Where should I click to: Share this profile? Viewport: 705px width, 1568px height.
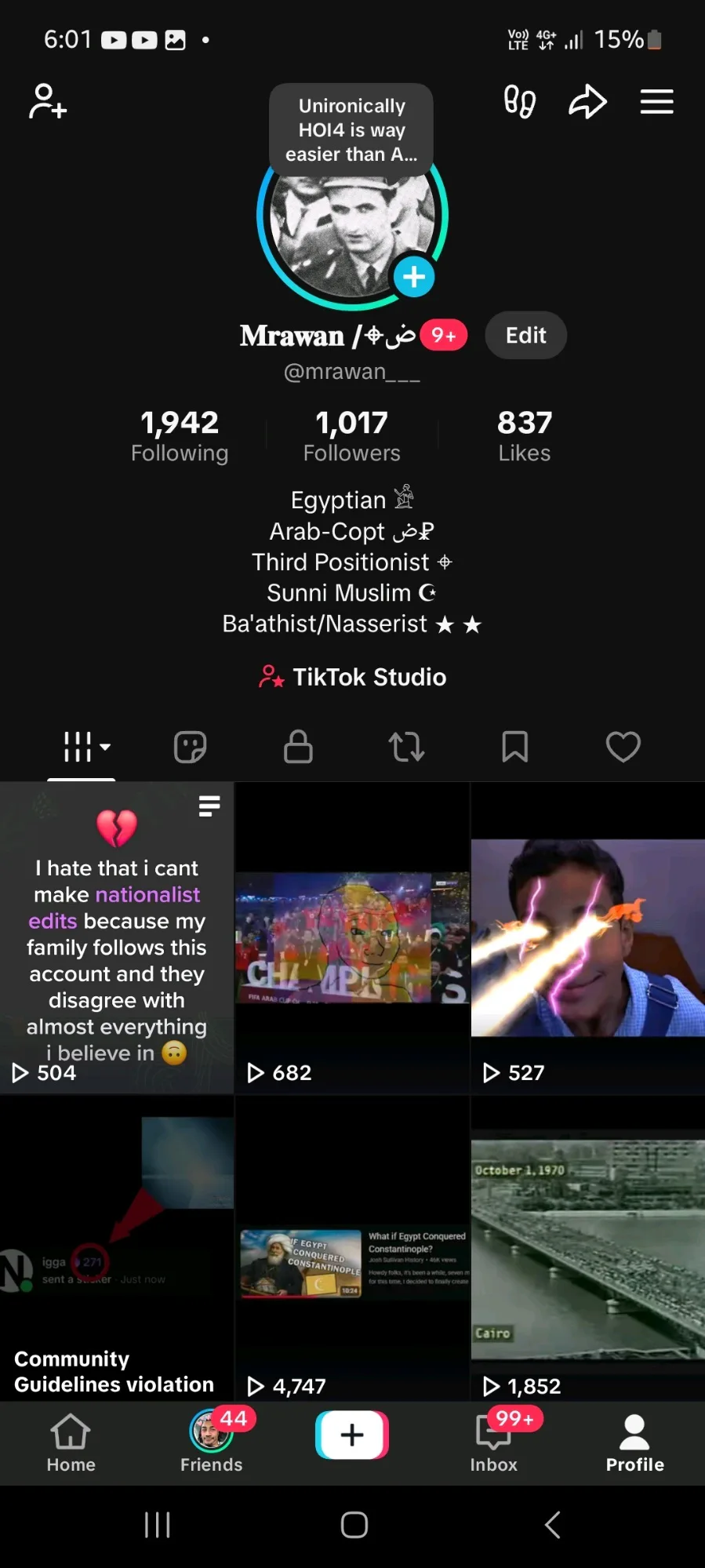pyautogui.click(x=587, y=102)
